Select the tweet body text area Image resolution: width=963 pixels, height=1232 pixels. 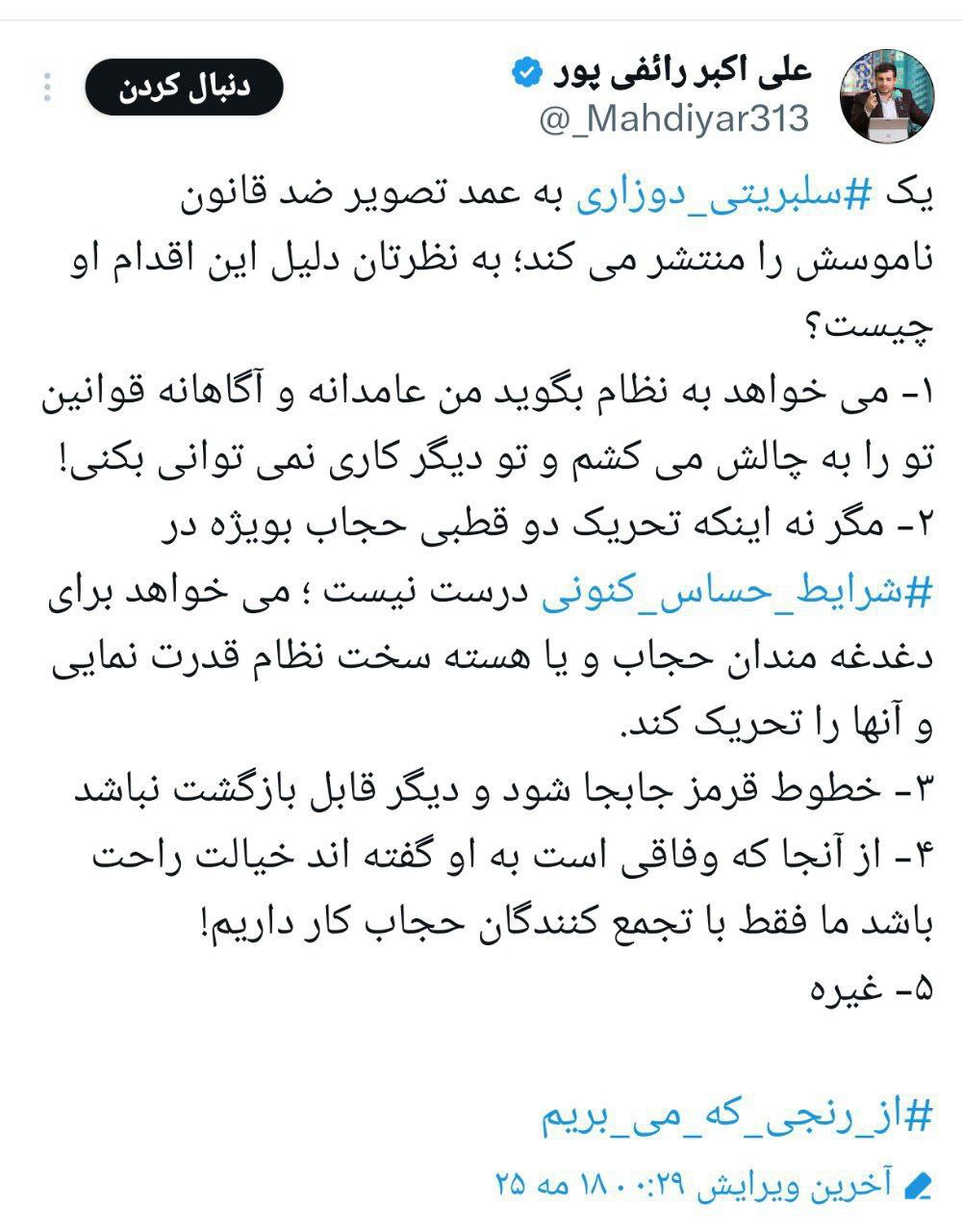click(x=481, y=577)
